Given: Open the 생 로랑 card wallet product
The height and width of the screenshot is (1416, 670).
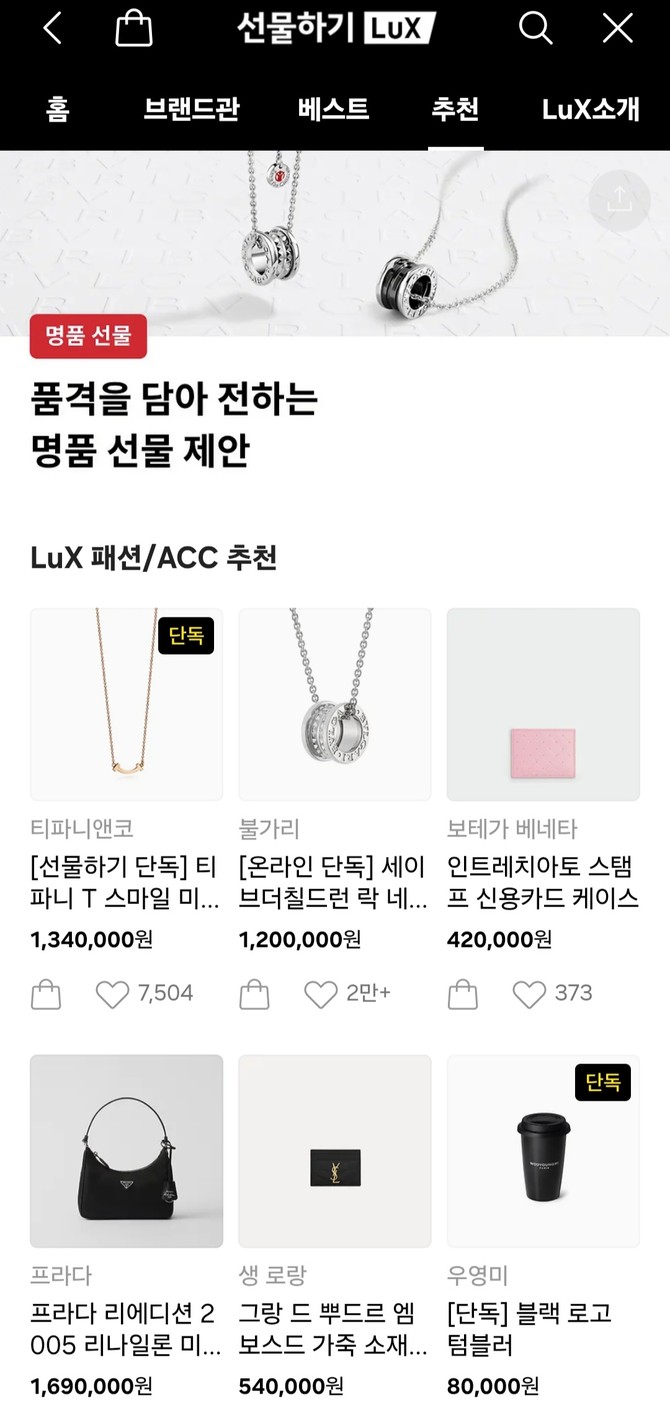Looking at the screenshot, I should pyautogui.click(x=335, y=1150).
